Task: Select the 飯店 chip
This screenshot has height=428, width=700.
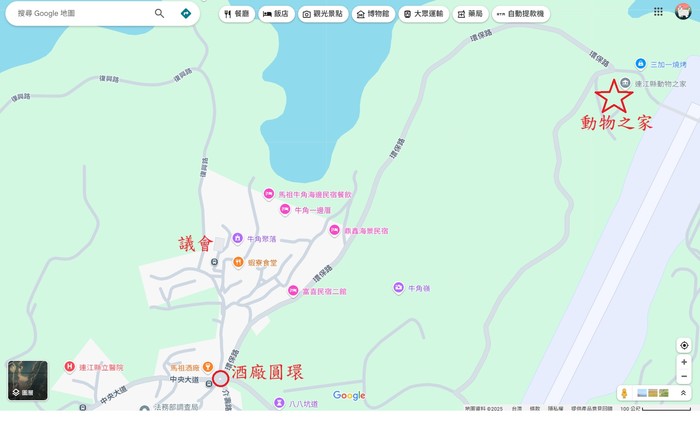Action: pos(275,14)
